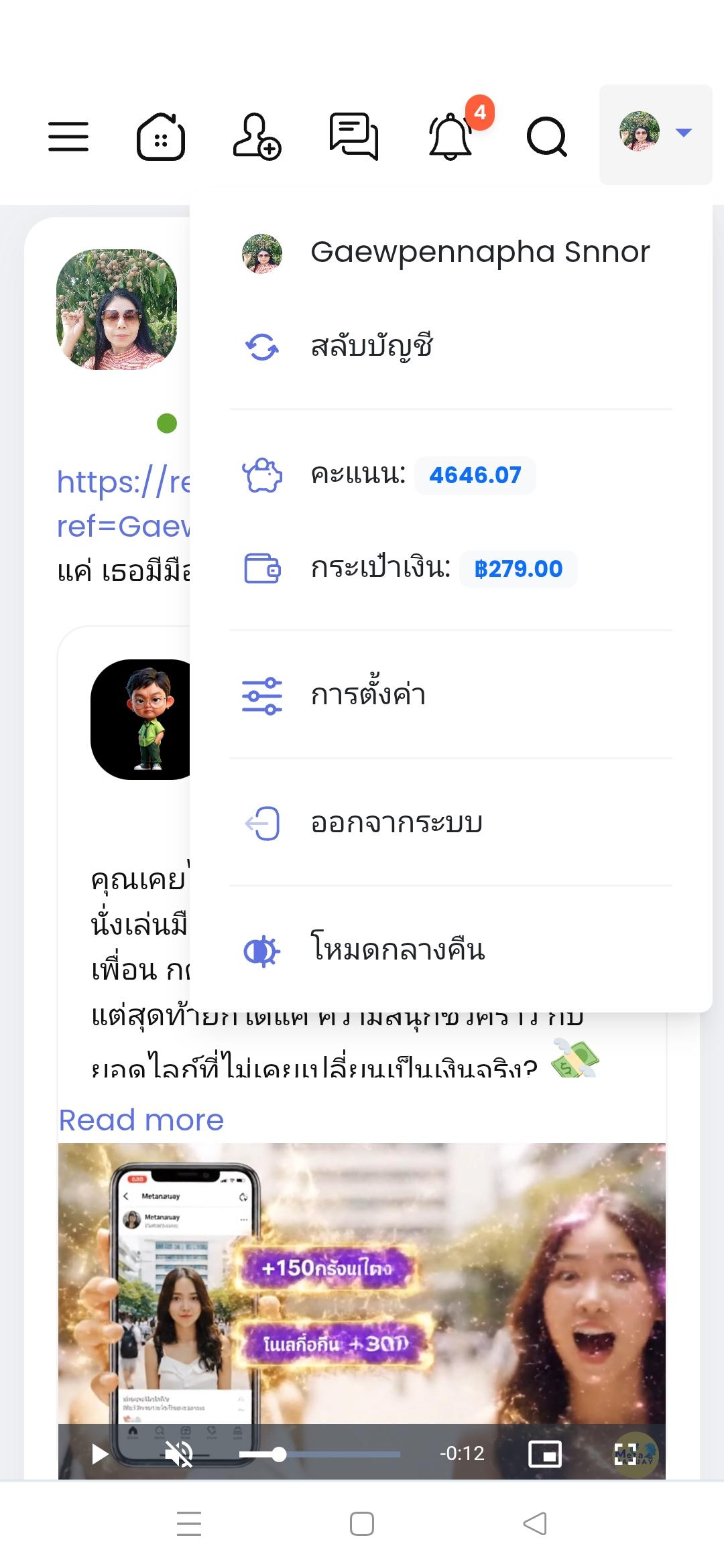Open the messages chat icon
This screenshot has height=1568, width=724.
[x=354, y=136]
